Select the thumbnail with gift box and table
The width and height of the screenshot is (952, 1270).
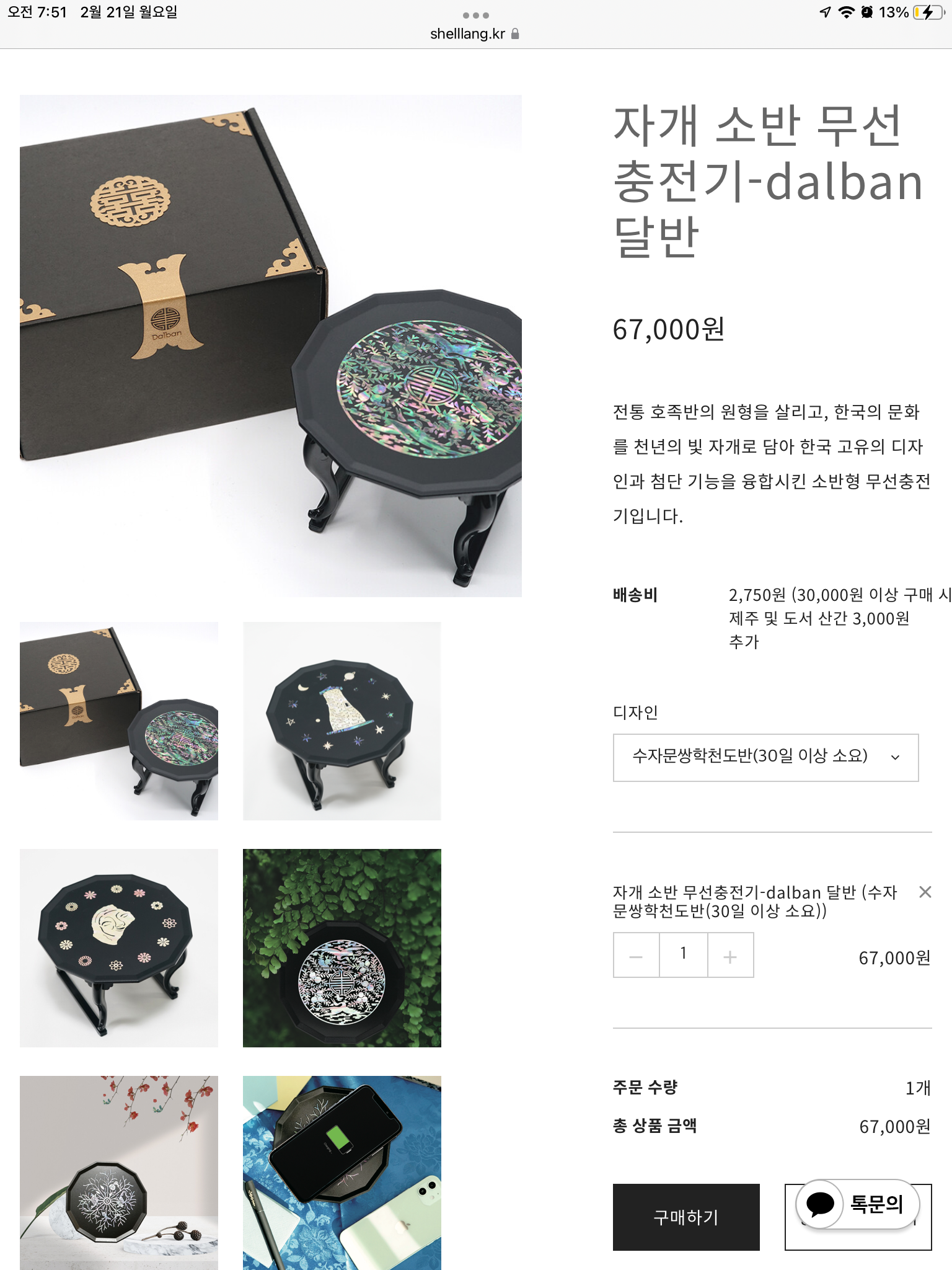point(119,721)
